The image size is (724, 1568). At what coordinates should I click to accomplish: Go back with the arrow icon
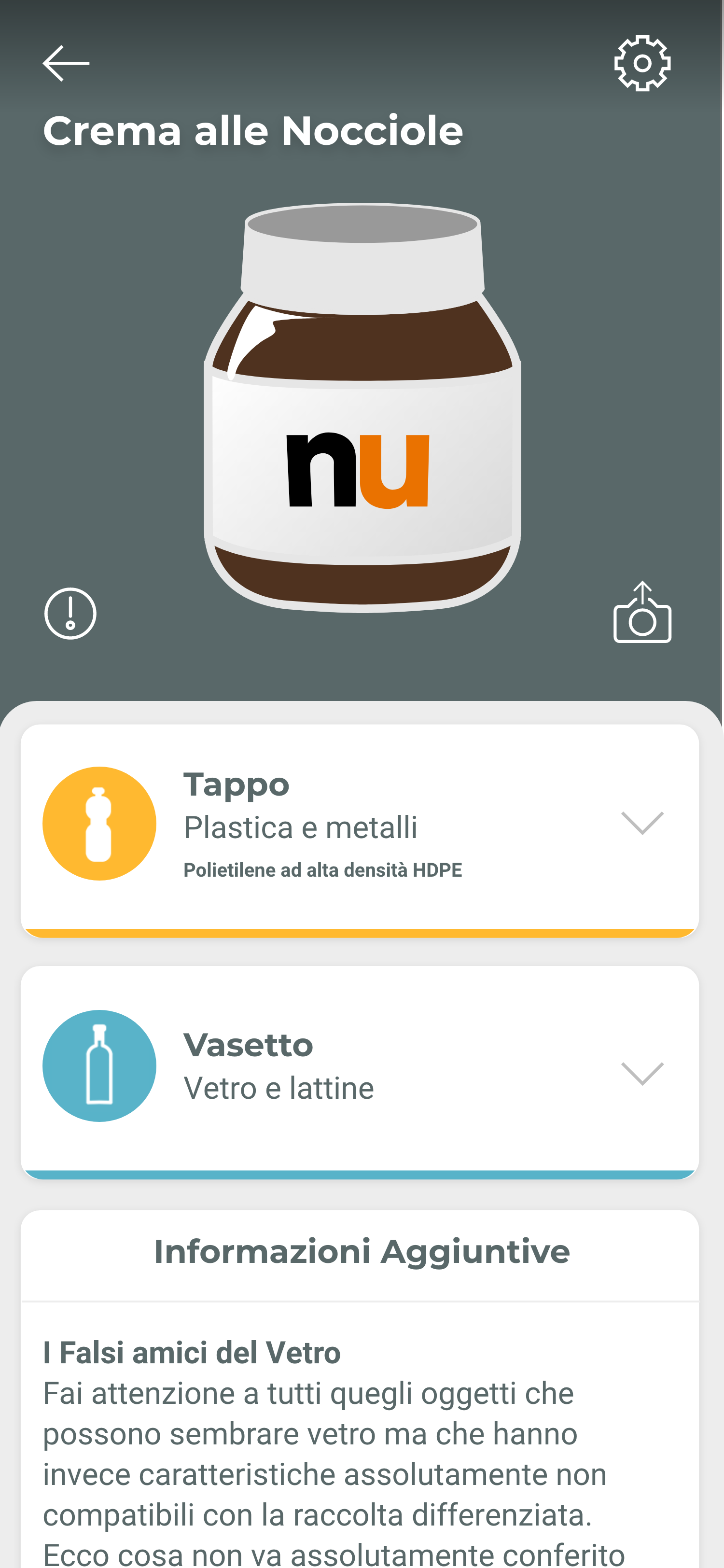click(x=66, y=63)
